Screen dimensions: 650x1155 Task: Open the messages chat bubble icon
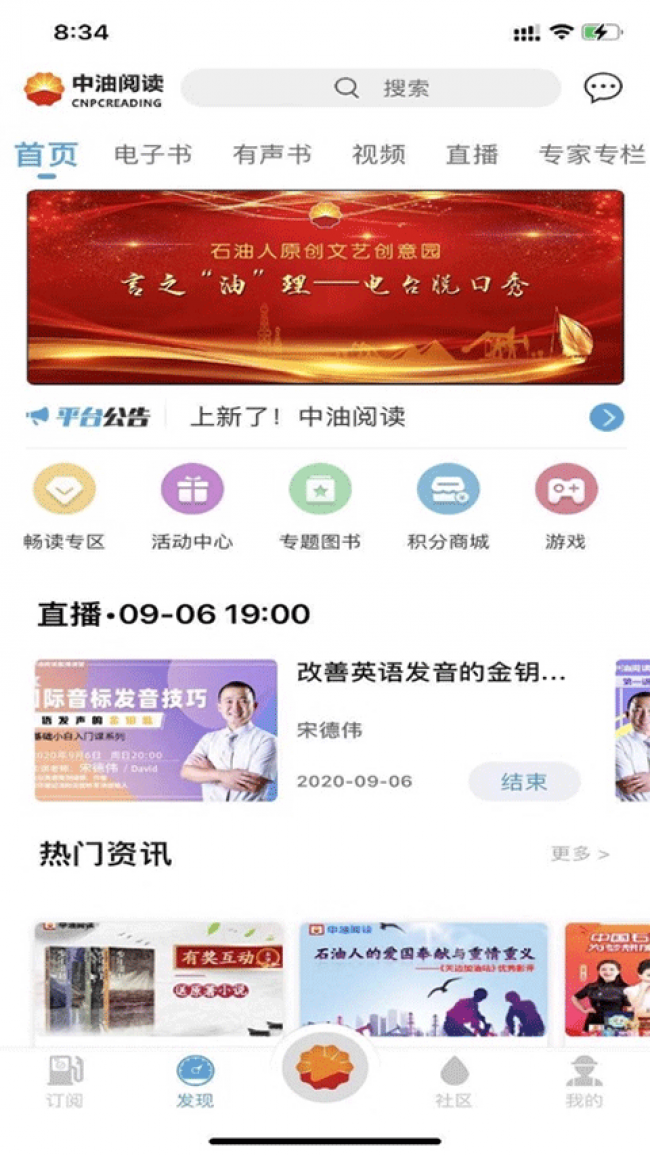[x=603, y=88]
